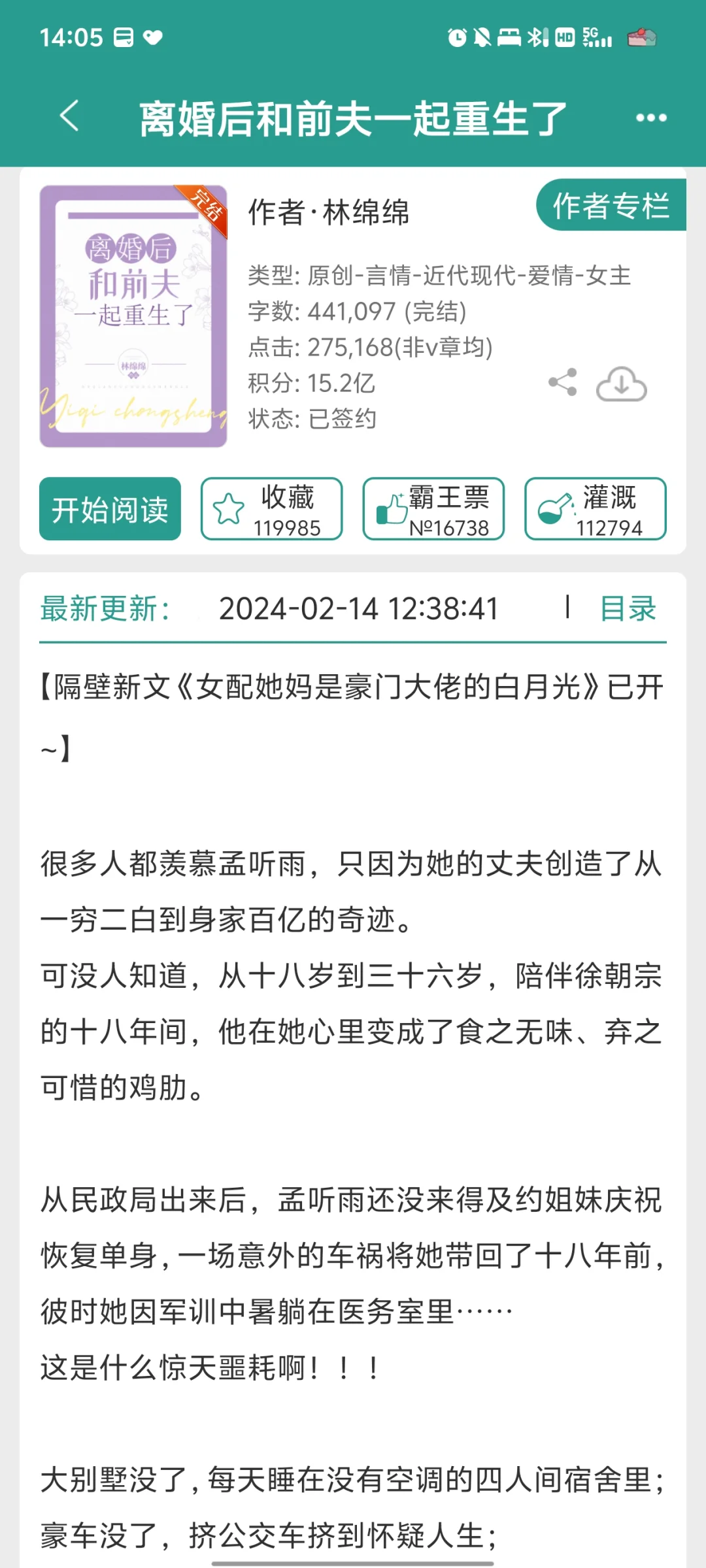Tap the back arrow to leave the page

67,118
